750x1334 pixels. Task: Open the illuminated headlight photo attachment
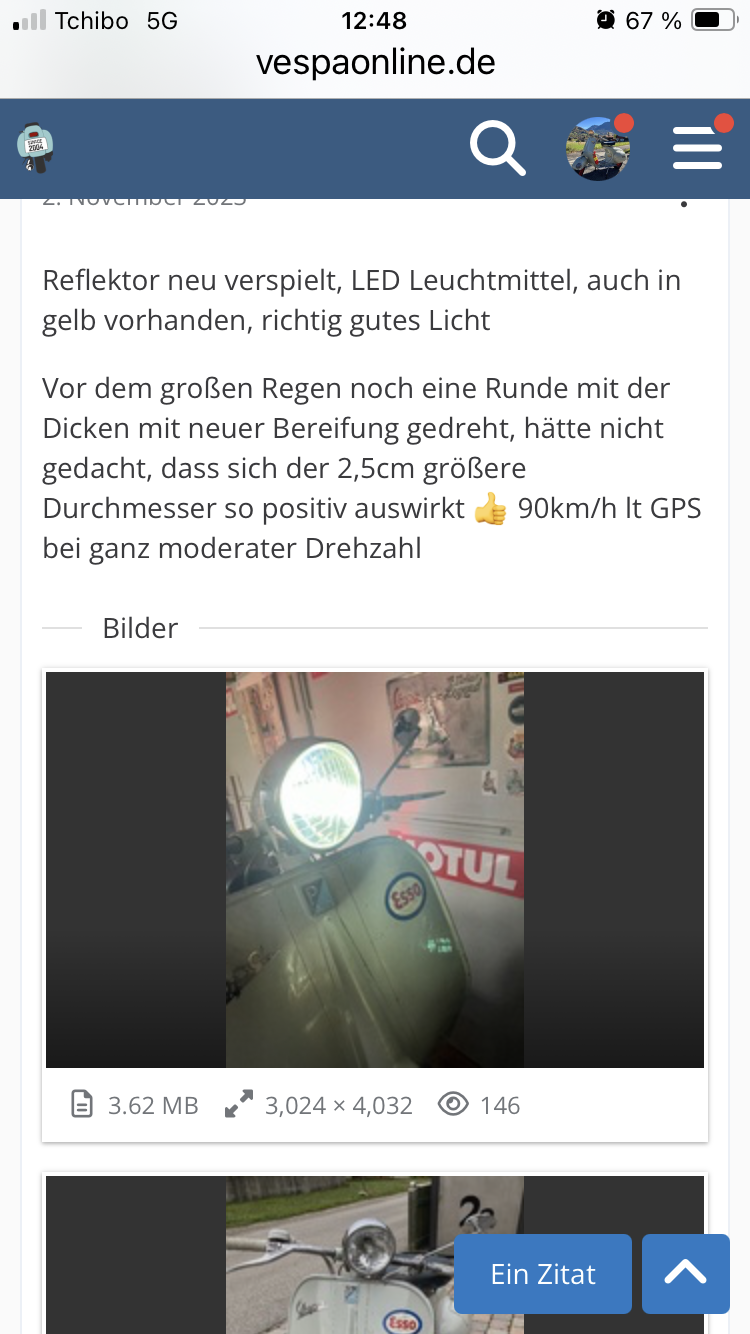[x=375, y=869]
